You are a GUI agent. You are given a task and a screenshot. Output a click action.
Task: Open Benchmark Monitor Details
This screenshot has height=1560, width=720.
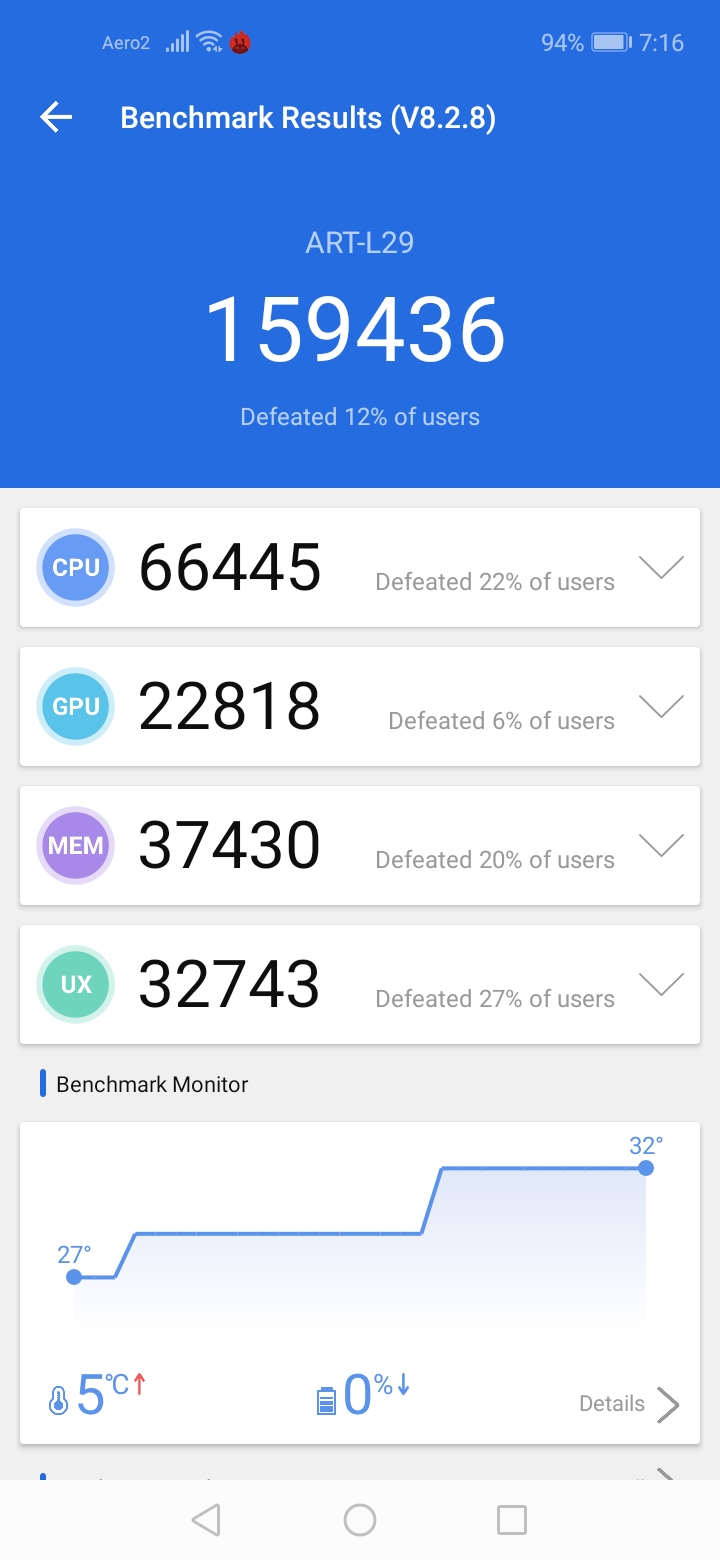click(x=630, y=1404)
